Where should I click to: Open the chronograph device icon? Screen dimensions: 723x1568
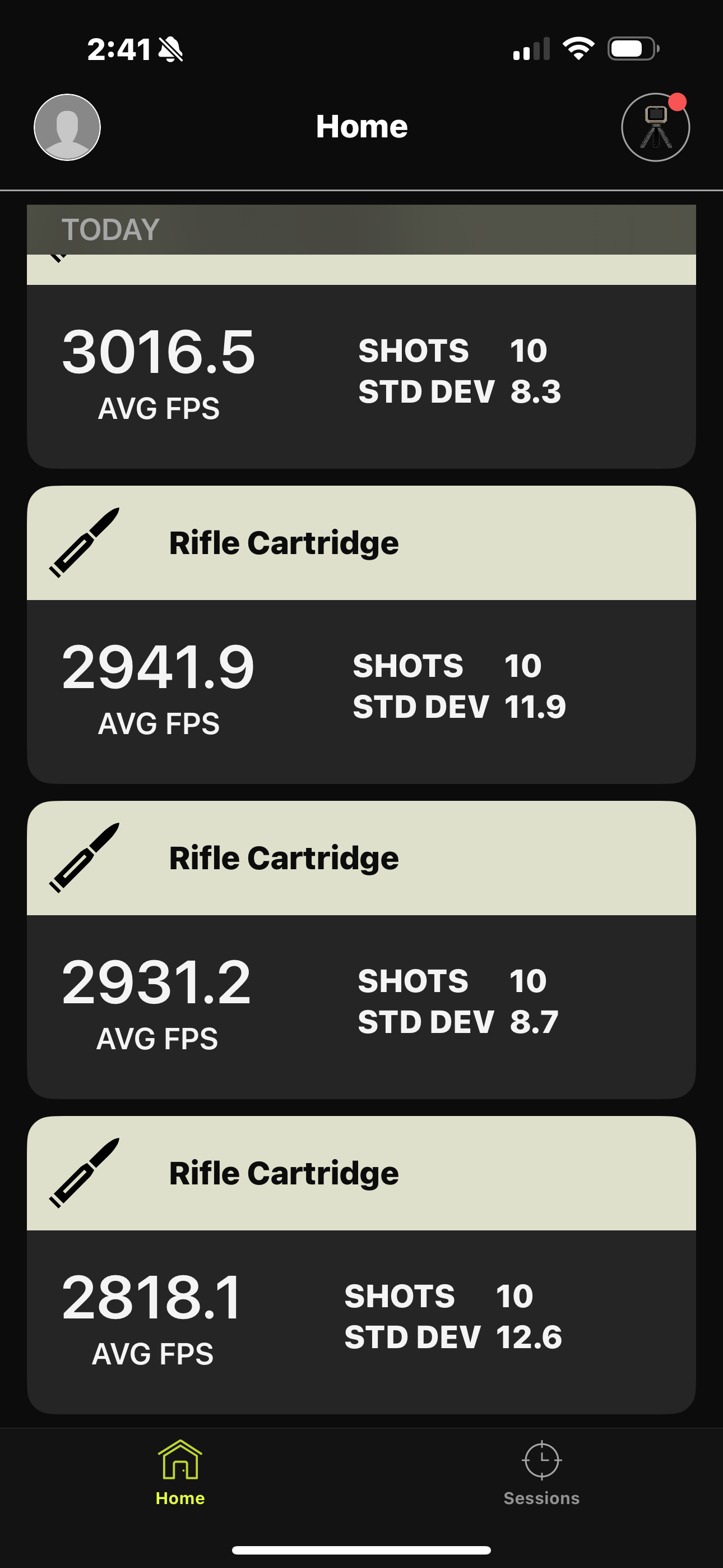(x=655, y=127)
